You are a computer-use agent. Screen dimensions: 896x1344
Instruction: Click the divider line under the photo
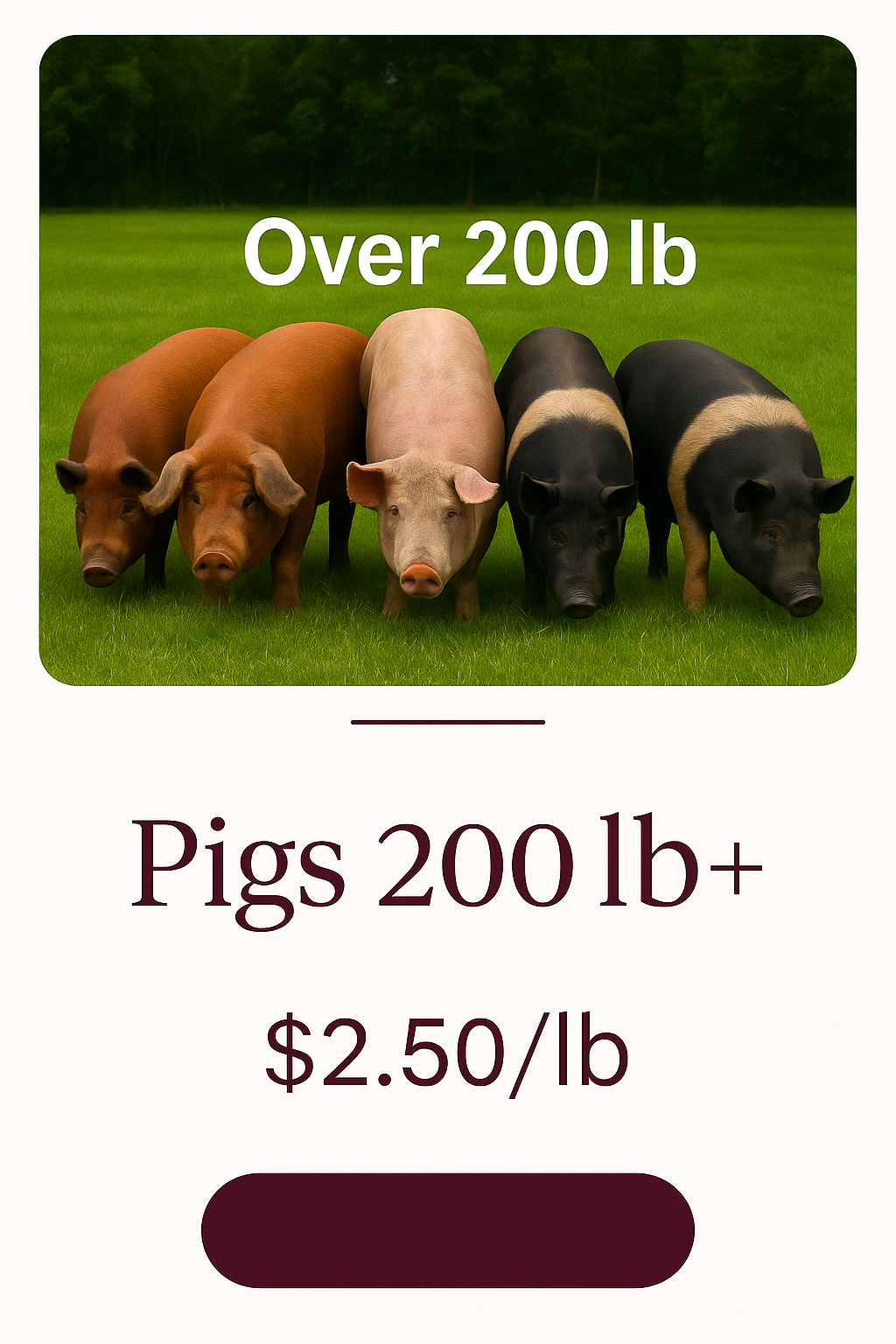(448, 723)
